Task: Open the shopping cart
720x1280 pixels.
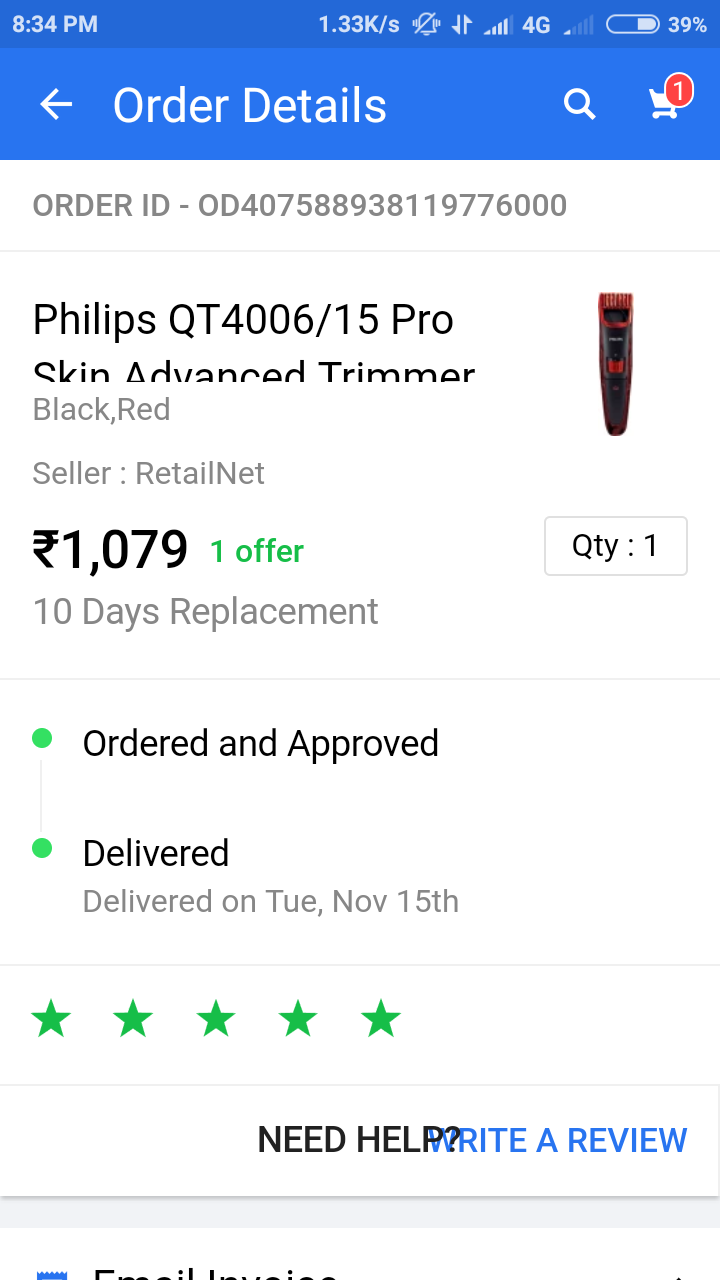Action: tap(665, 102)
